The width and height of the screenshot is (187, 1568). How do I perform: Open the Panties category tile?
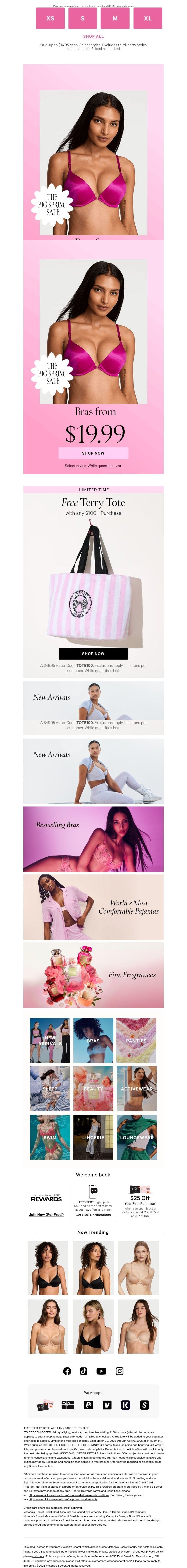(137, 1041)
